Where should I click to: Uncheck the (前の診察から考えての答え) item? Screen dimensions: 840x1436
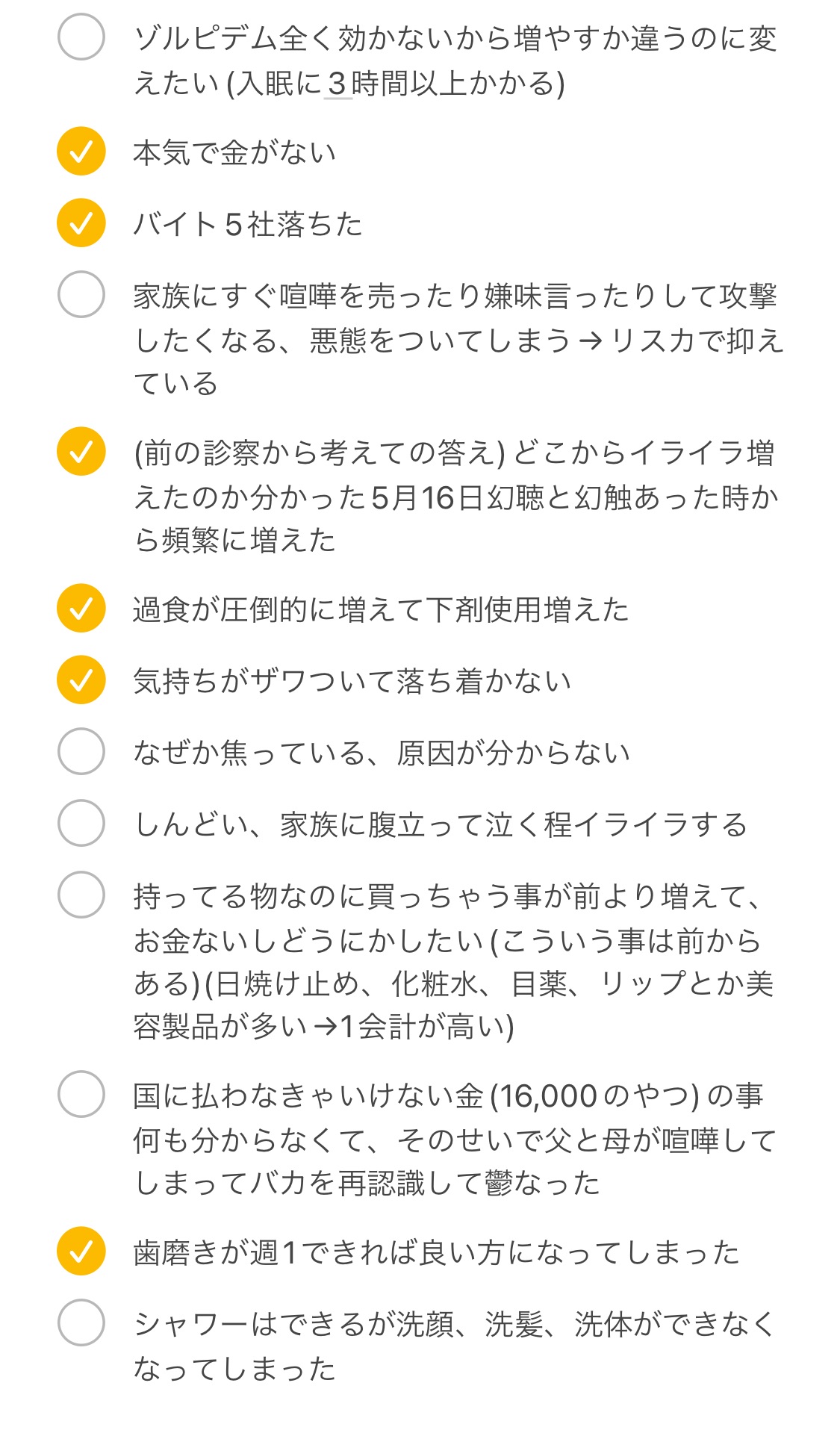pyautogui.click(x=81, y=452)
